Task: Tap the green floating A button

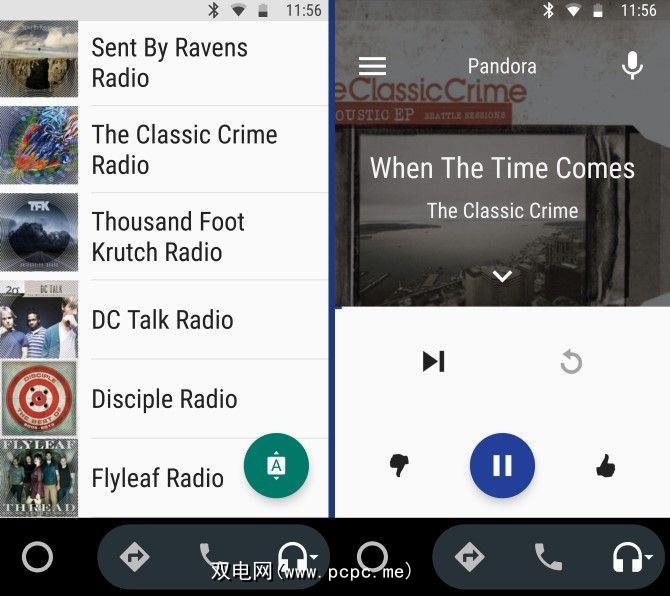Action: (277, 466)
